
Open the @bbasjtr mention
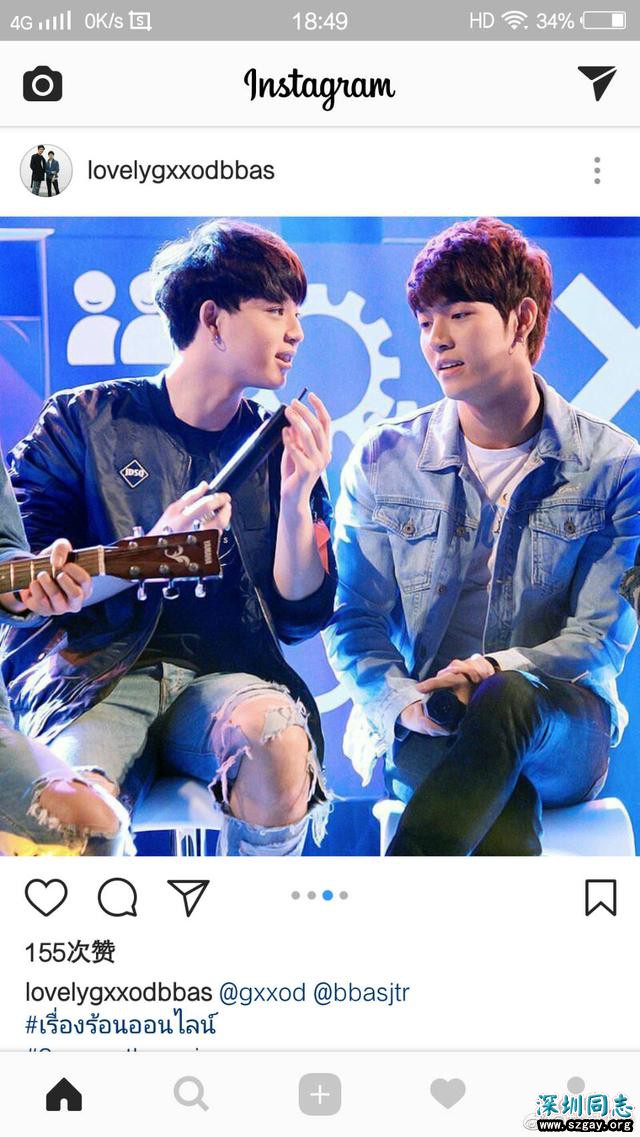click(x=361, y=993)
